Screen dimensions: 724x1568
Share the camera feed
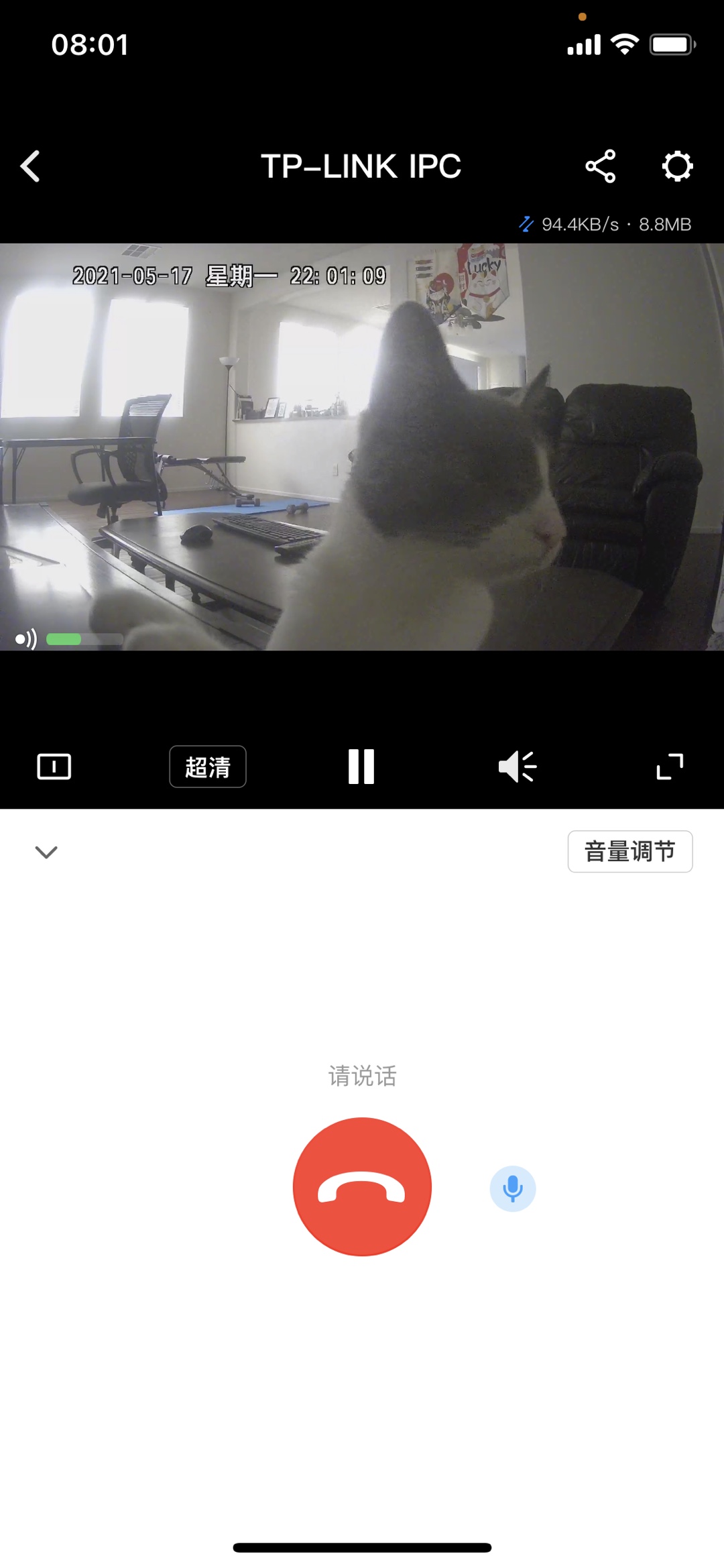tap(601, 166)
